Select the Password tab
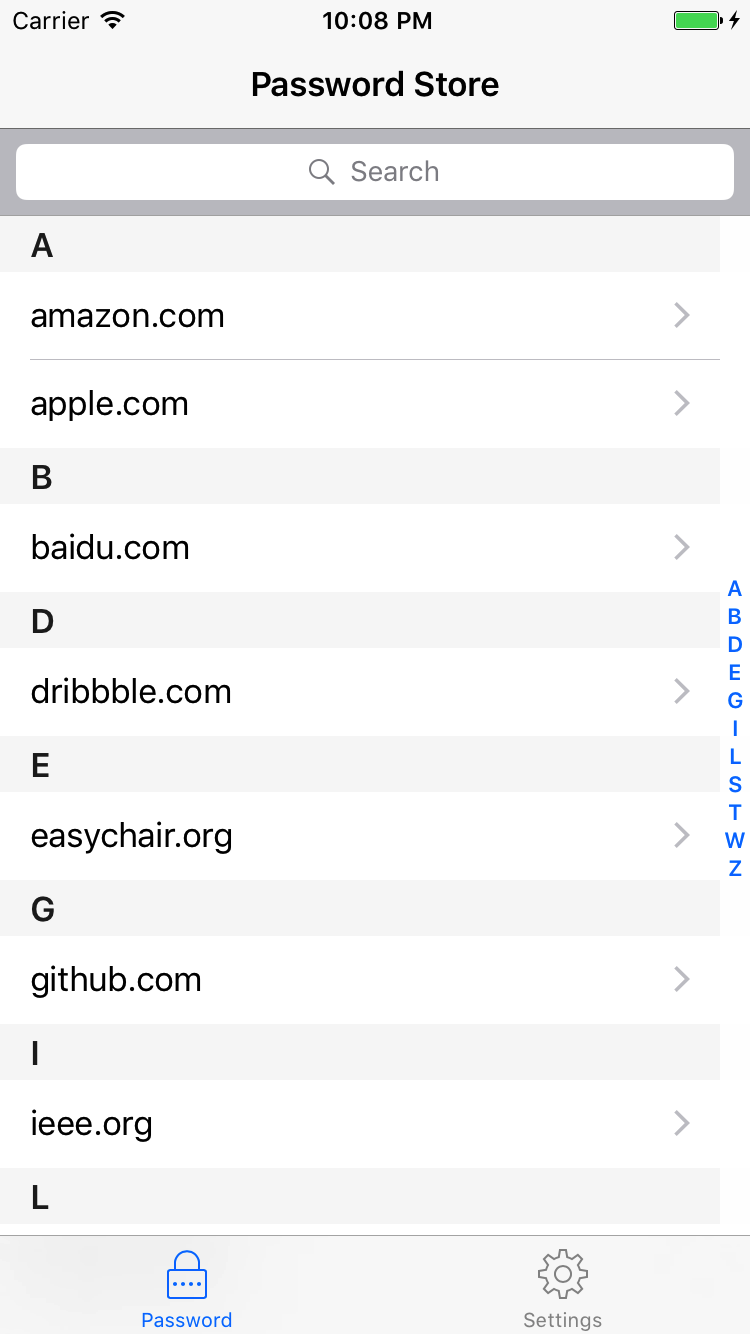750x1334 pixels. [187, 1288]
